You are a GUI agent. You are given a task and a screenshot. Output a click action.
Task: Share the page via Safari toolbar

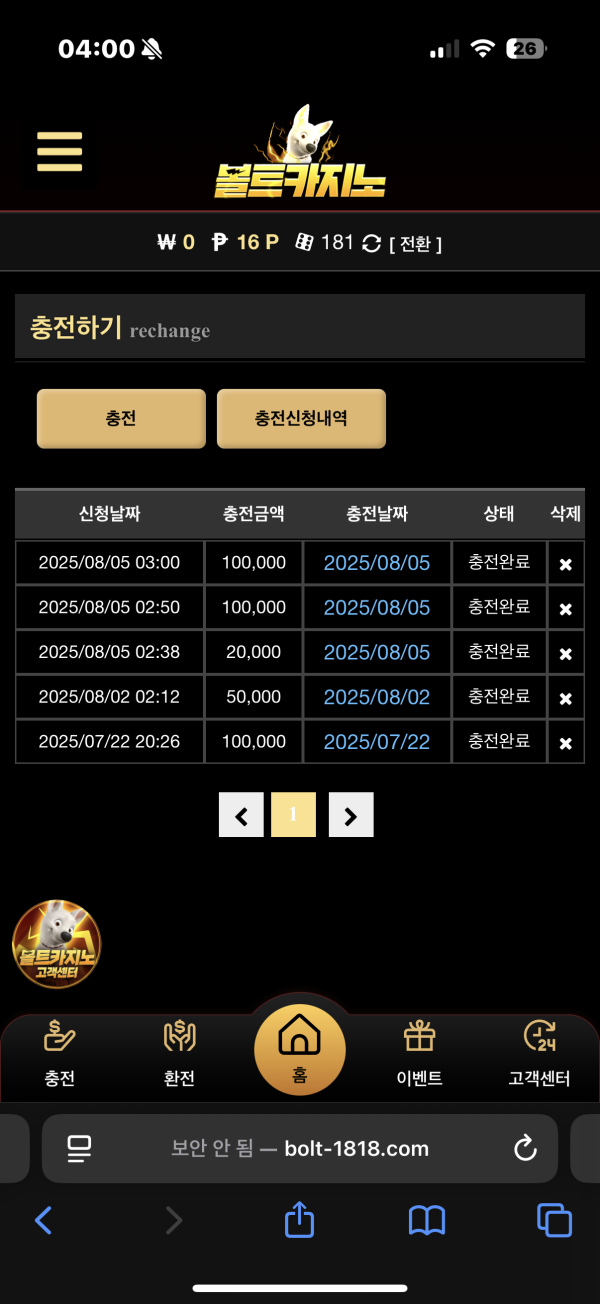(299, 1220)
